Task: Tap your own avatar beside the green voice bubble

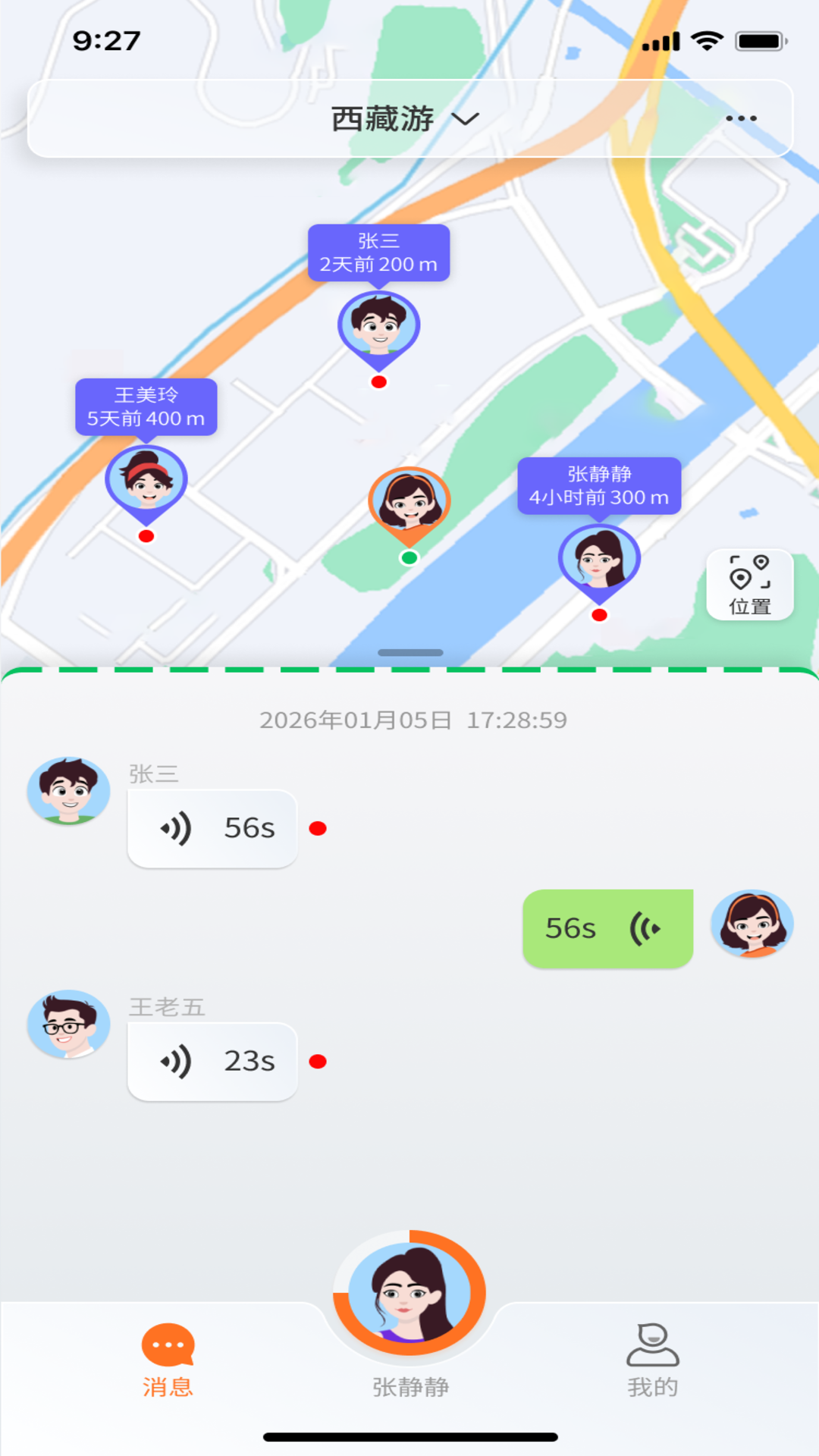Action: point(752,925)
